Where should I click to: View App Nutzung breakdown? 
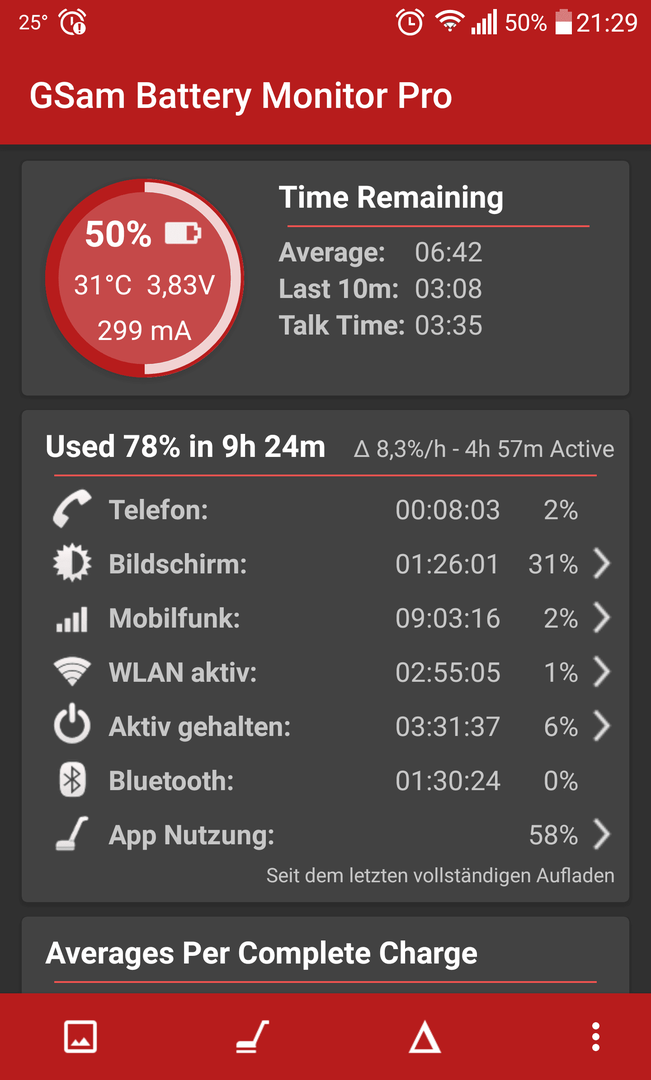(x=326, y=835)
